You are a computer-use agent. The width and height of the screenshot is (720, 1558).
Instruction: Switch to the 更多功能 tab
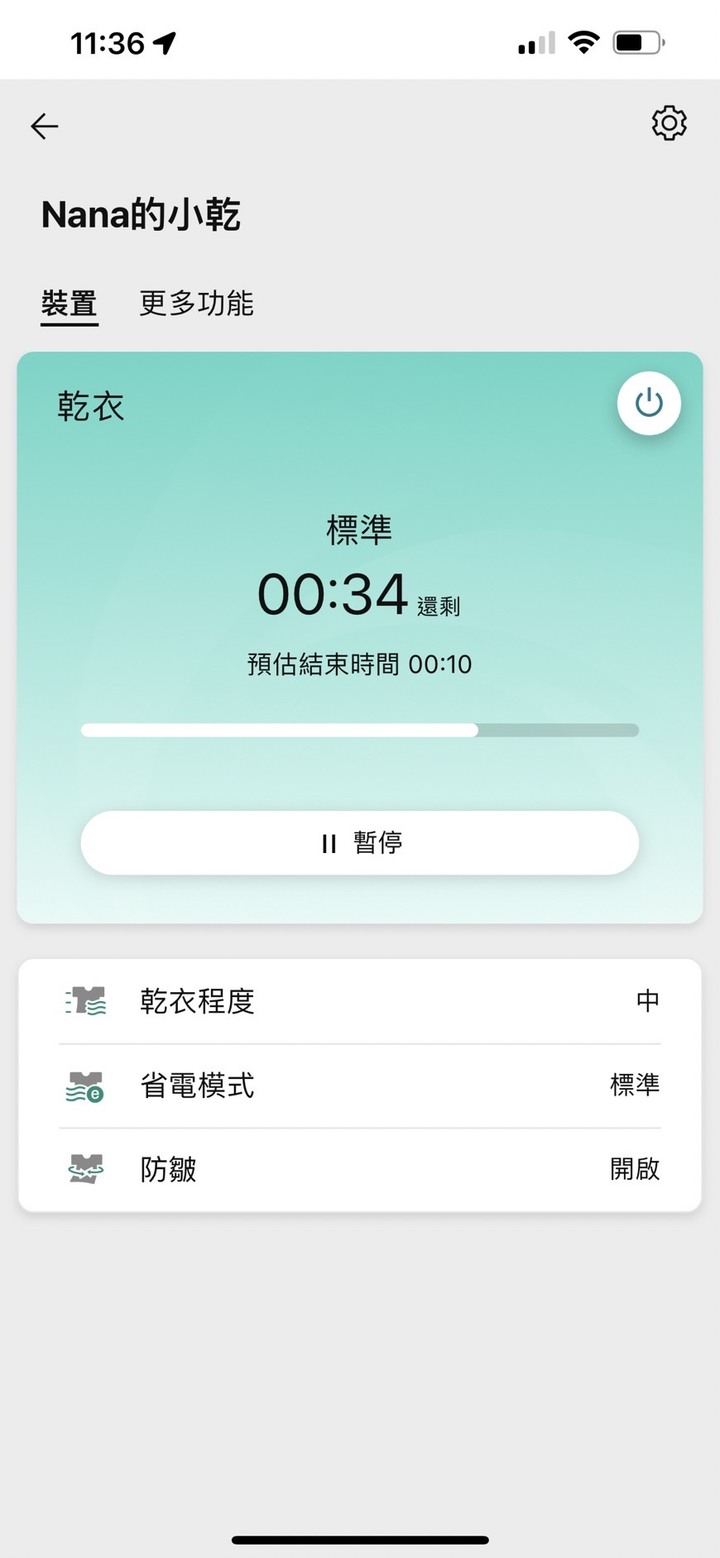[196, 304]
